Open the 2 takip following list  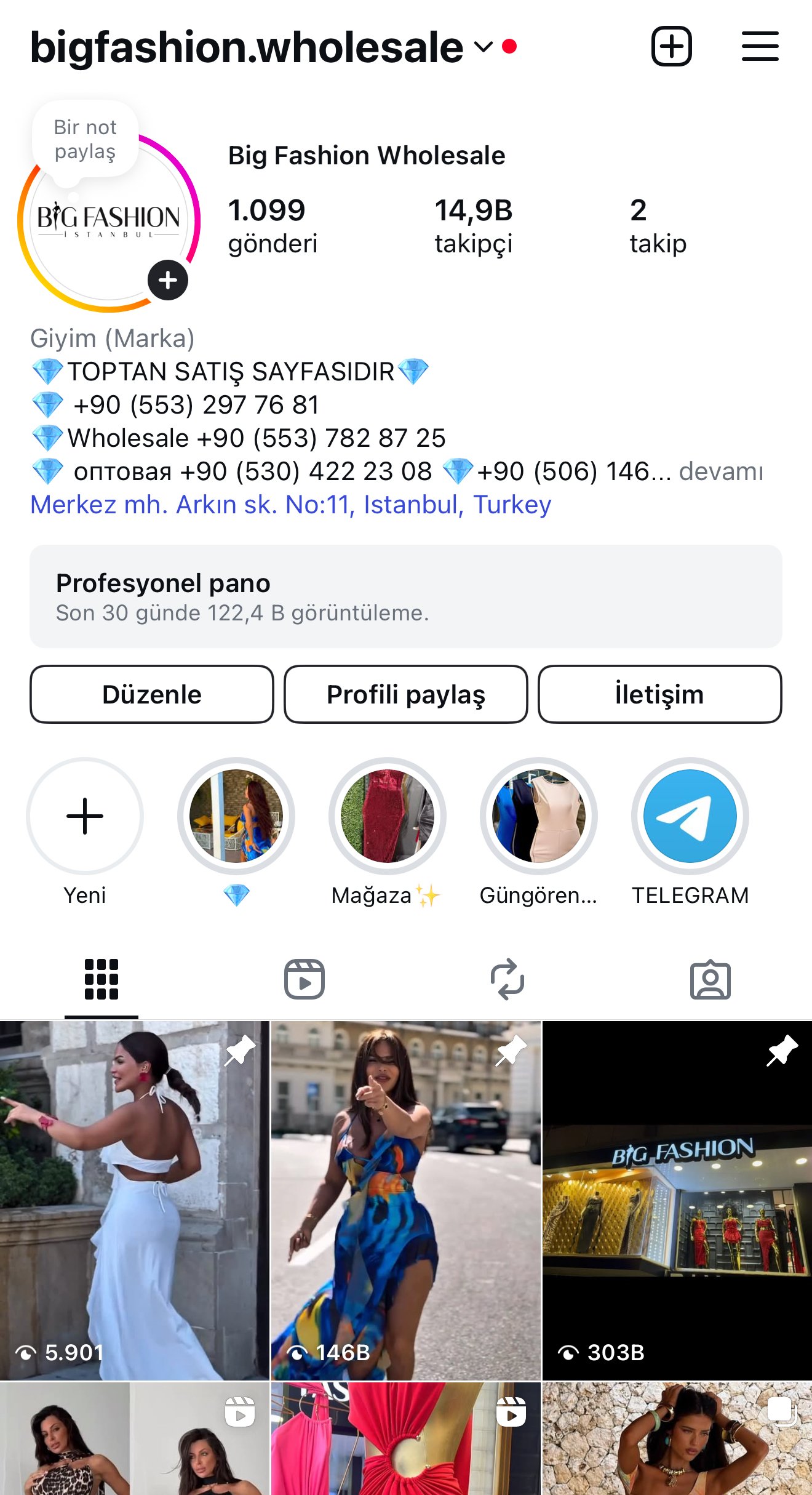658,226
